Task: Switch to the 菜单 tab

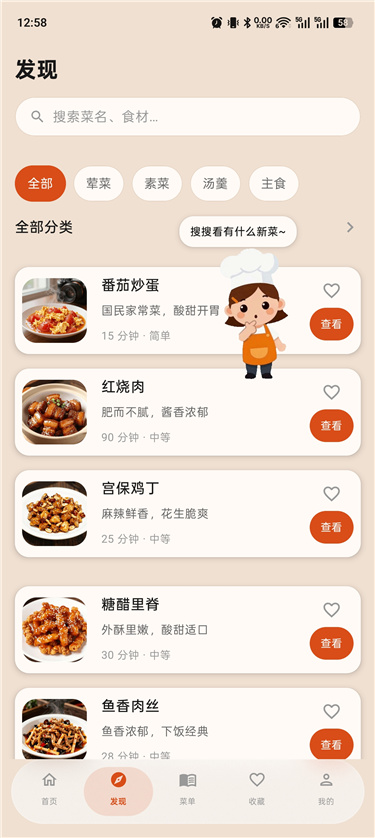Action: coord(188,789)
